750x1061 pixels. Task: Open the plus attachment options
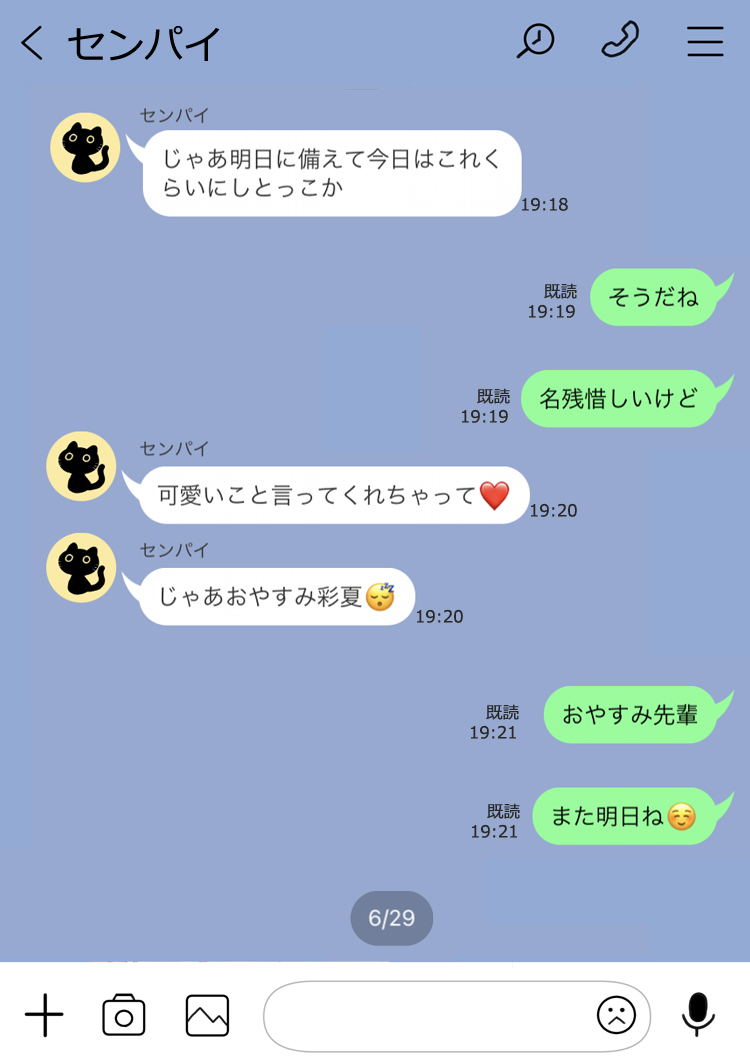[x=44, y=1016]
